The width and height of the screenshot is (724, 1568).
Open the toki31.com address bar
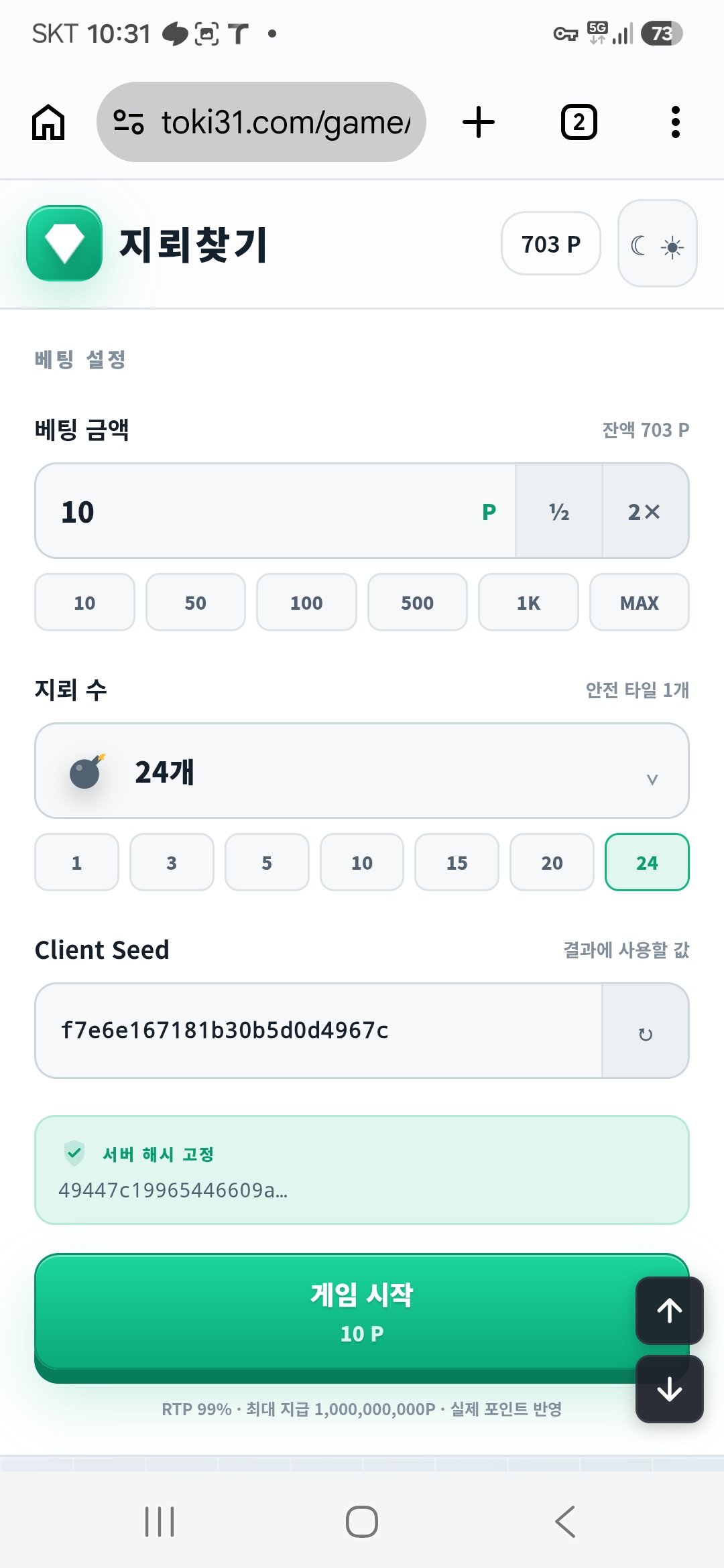coord(261,122)
